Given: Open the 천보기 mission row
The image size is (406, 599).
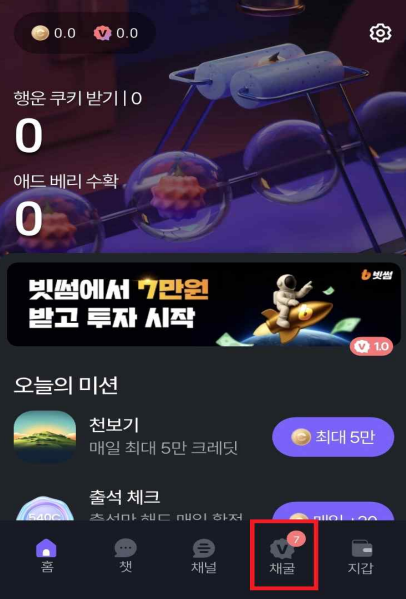Looking at the screenshot, I should [x=203, y=437].
